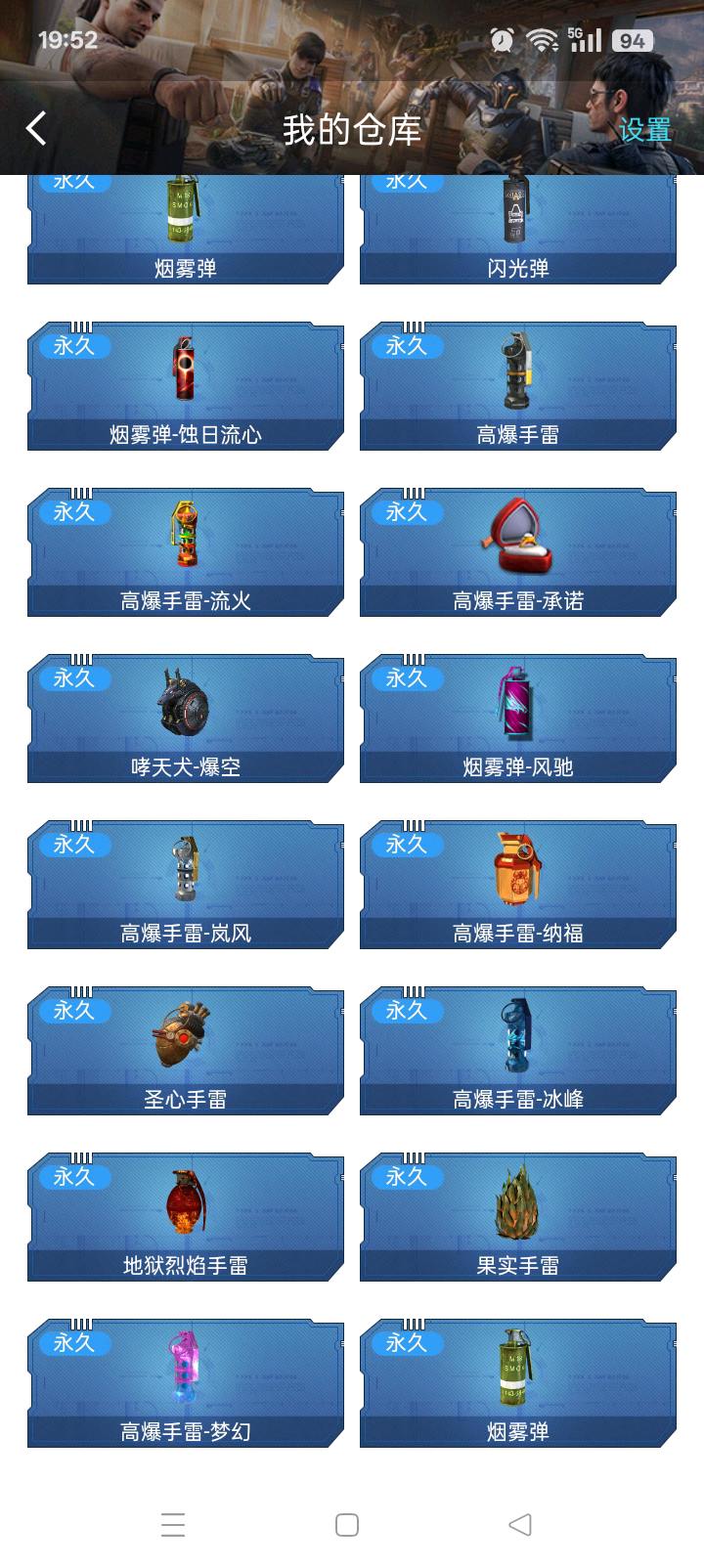Open the 地狱烈焰手雷 card

(x=185, y=1218)
